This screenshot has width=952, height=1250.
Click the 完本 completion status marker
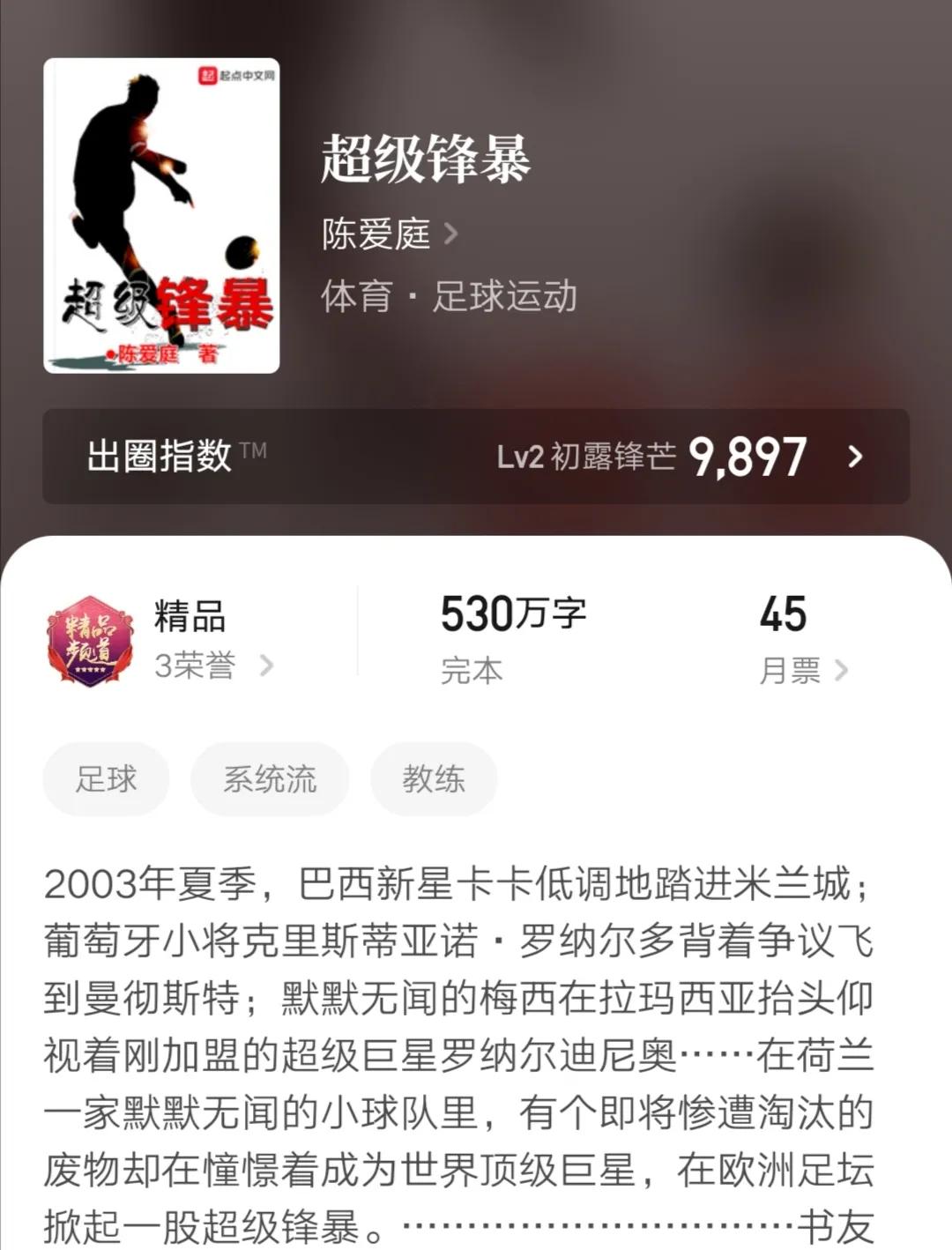point(473,670)
